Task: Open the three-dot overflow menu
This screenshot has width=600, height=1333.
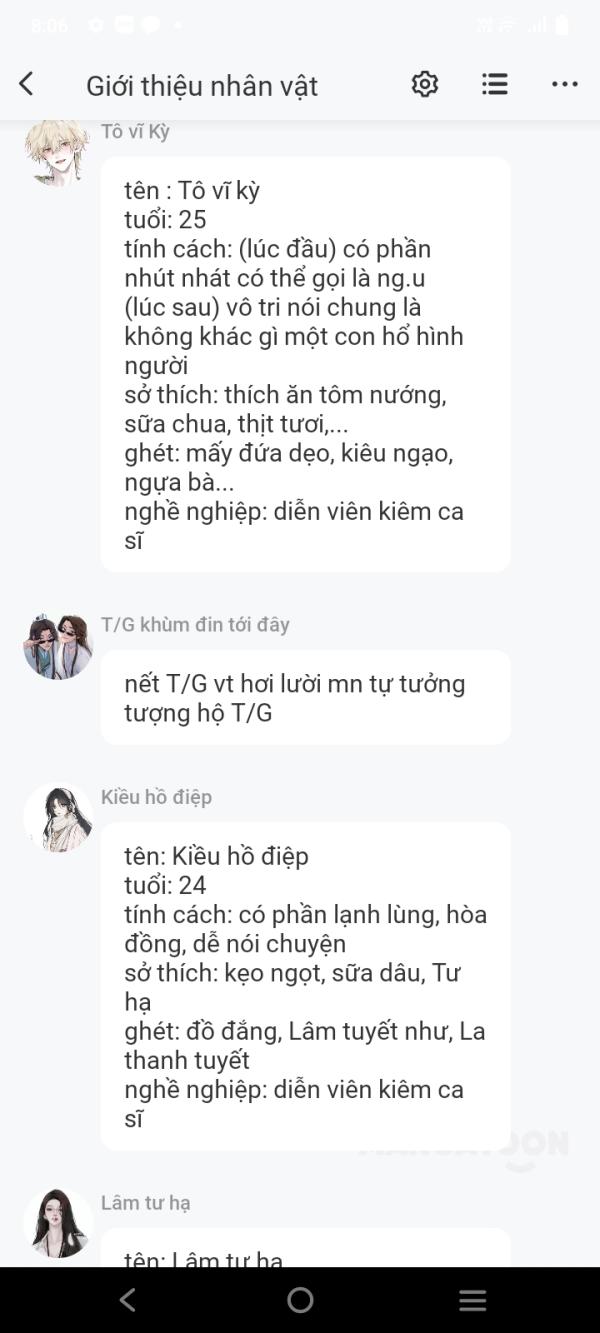Action: coord(565,85)
